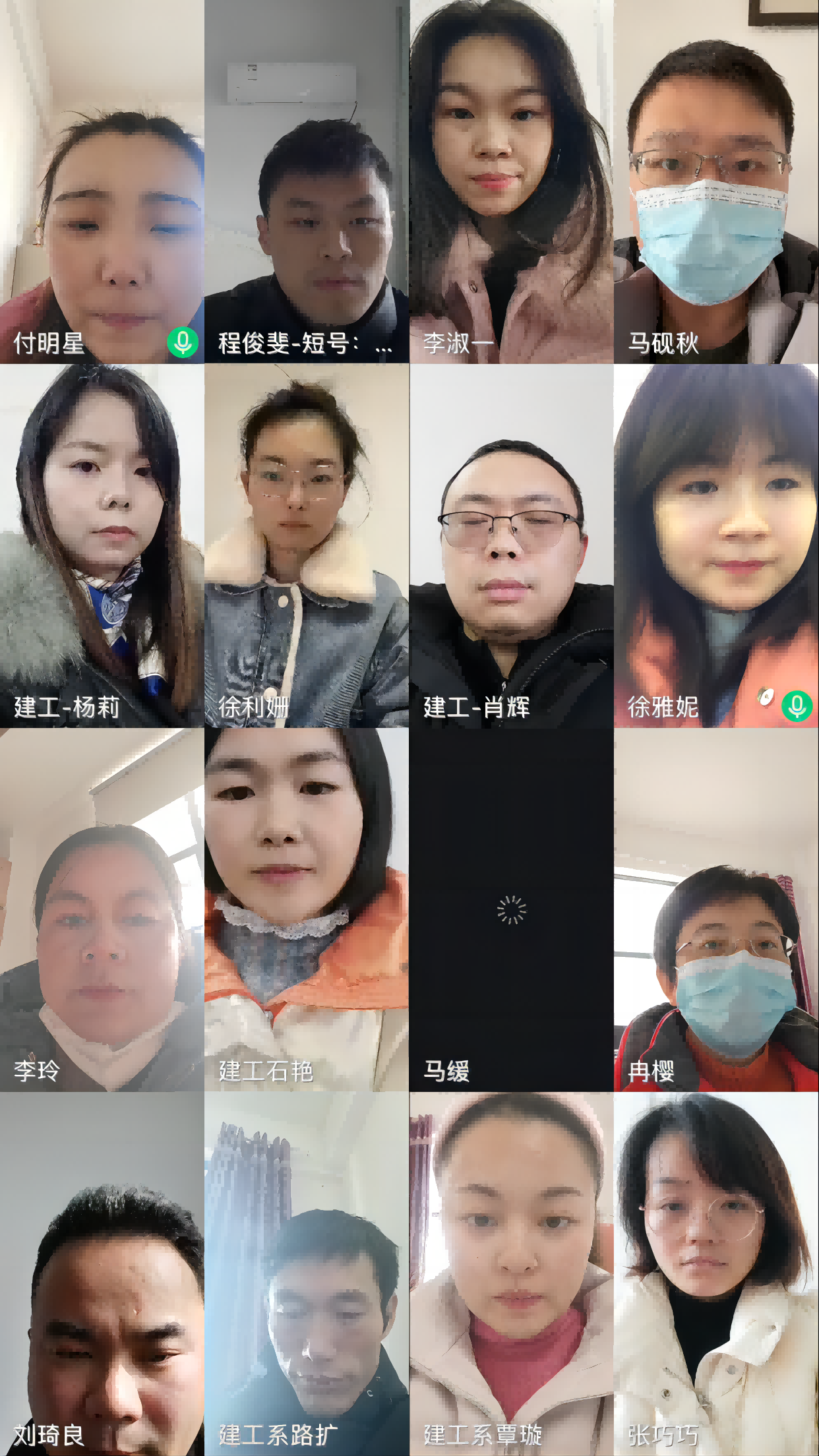
Task: Tap the 建工系覃璇 video tile
Action: click(x=511, y=1274)
